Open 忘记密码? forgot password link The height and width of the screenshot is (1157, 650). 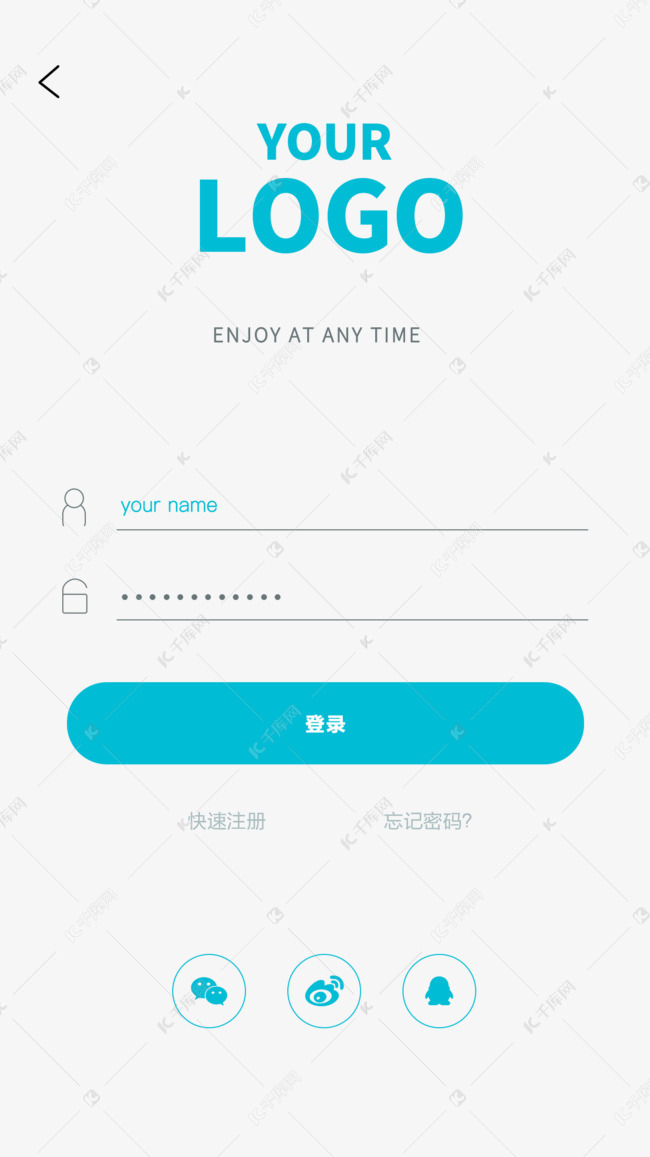(x=427, y=821)
